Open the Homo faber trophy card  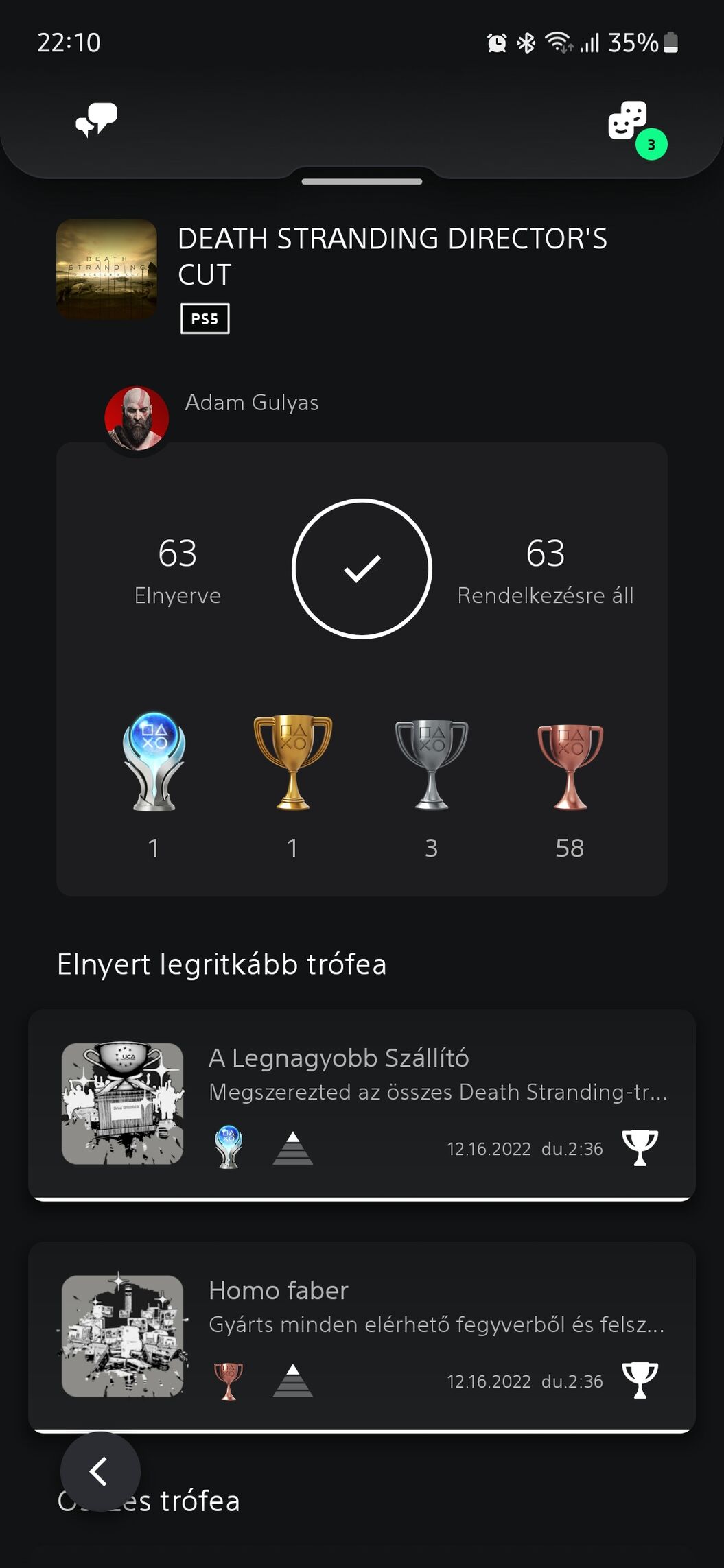362,1336
